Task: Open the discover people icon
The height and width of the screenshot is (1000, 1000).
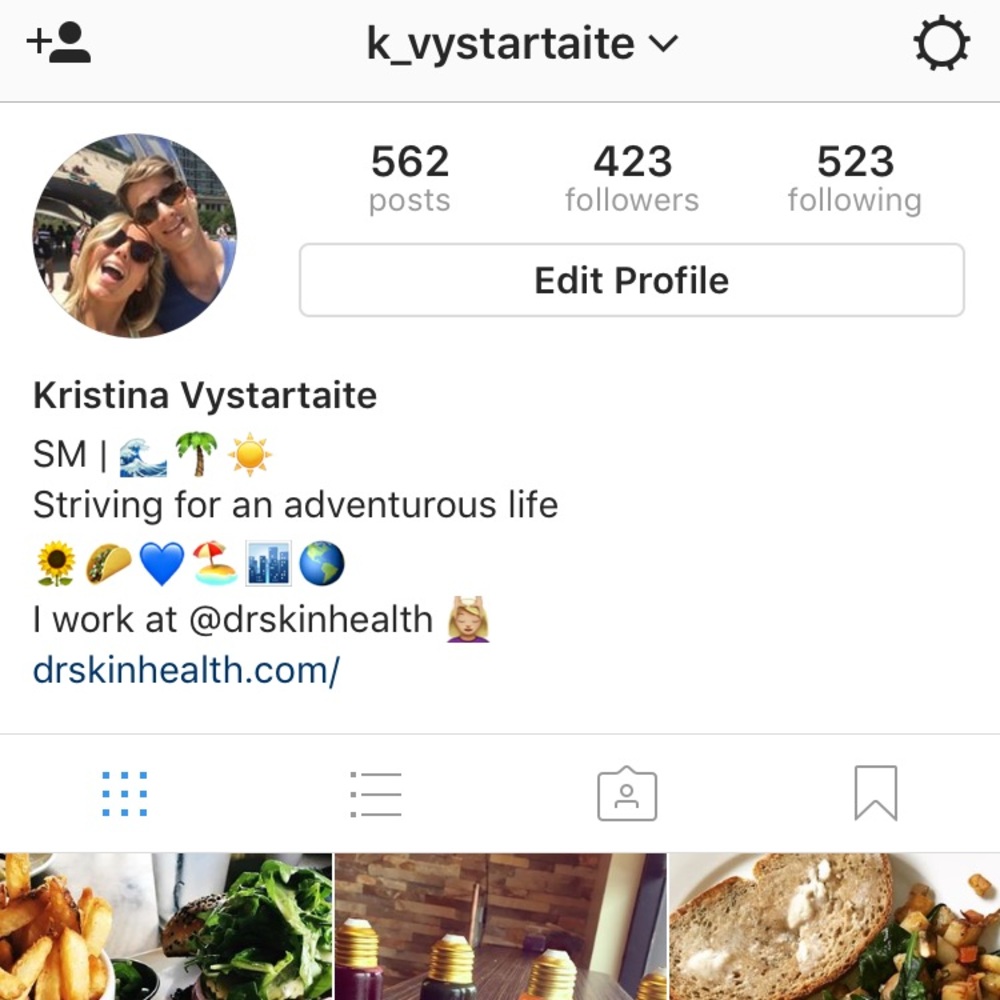Action: 59,45
